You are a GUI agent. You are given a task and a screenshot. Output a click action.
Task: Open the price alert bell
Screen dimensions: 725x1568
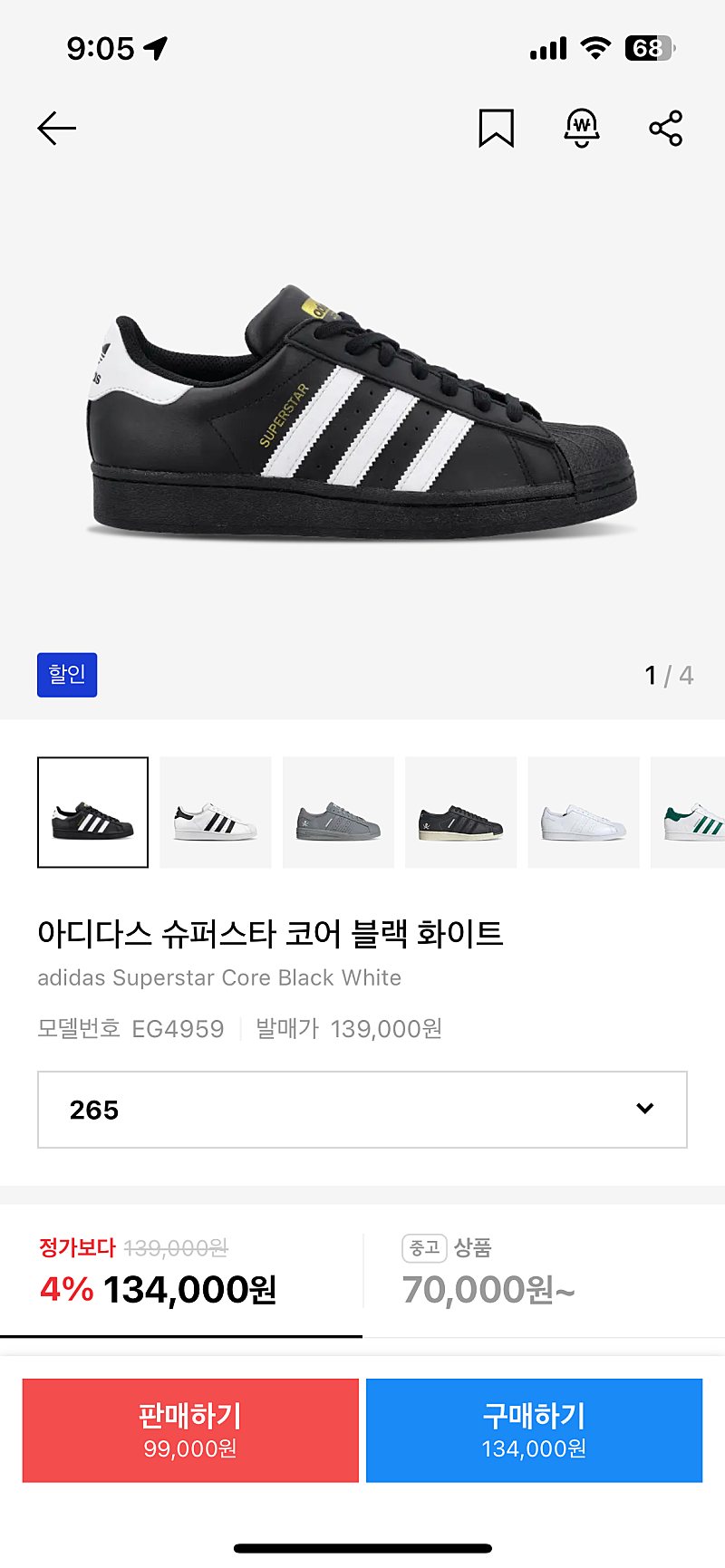pos(582,129)
